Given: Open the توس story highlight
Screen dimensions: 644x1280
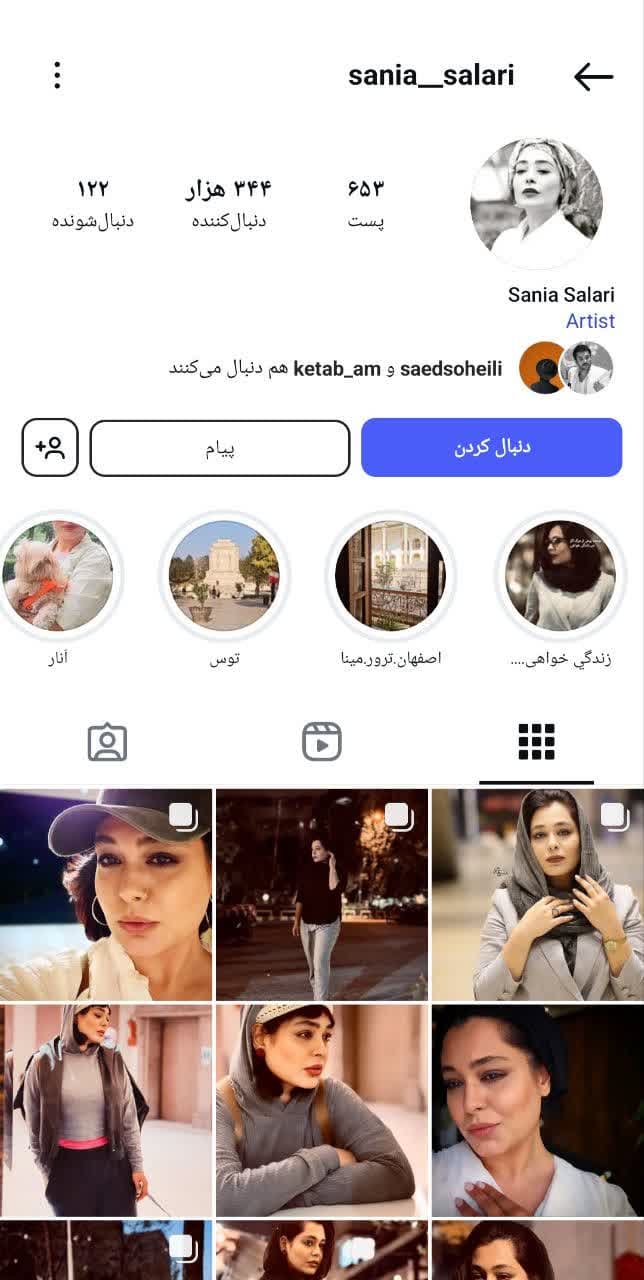Looking at the screenshot, I should click(224, 575).
